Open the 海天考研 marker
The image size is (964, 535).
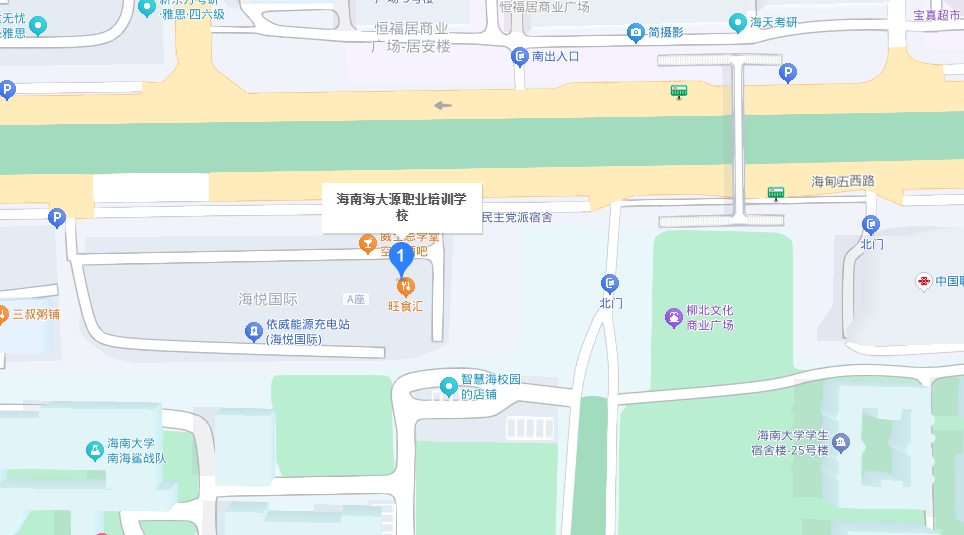[738, 21]
